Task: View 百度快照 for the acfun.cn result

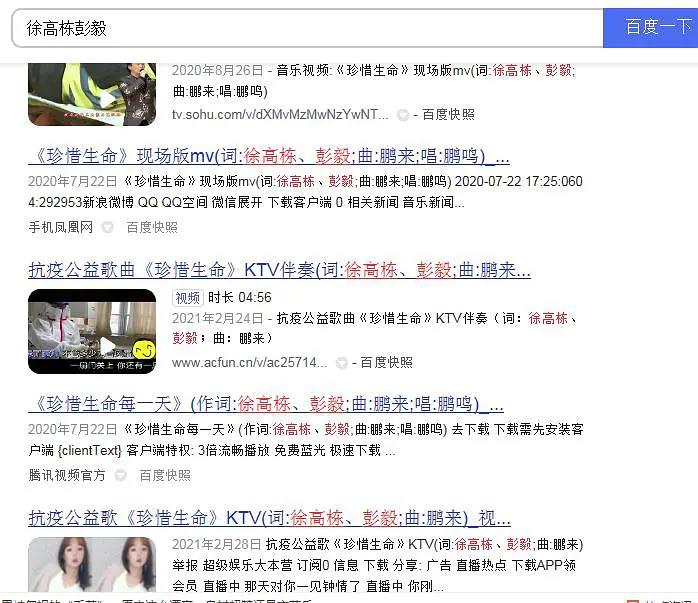Action: pyautogui.click(x=386, y=362)
